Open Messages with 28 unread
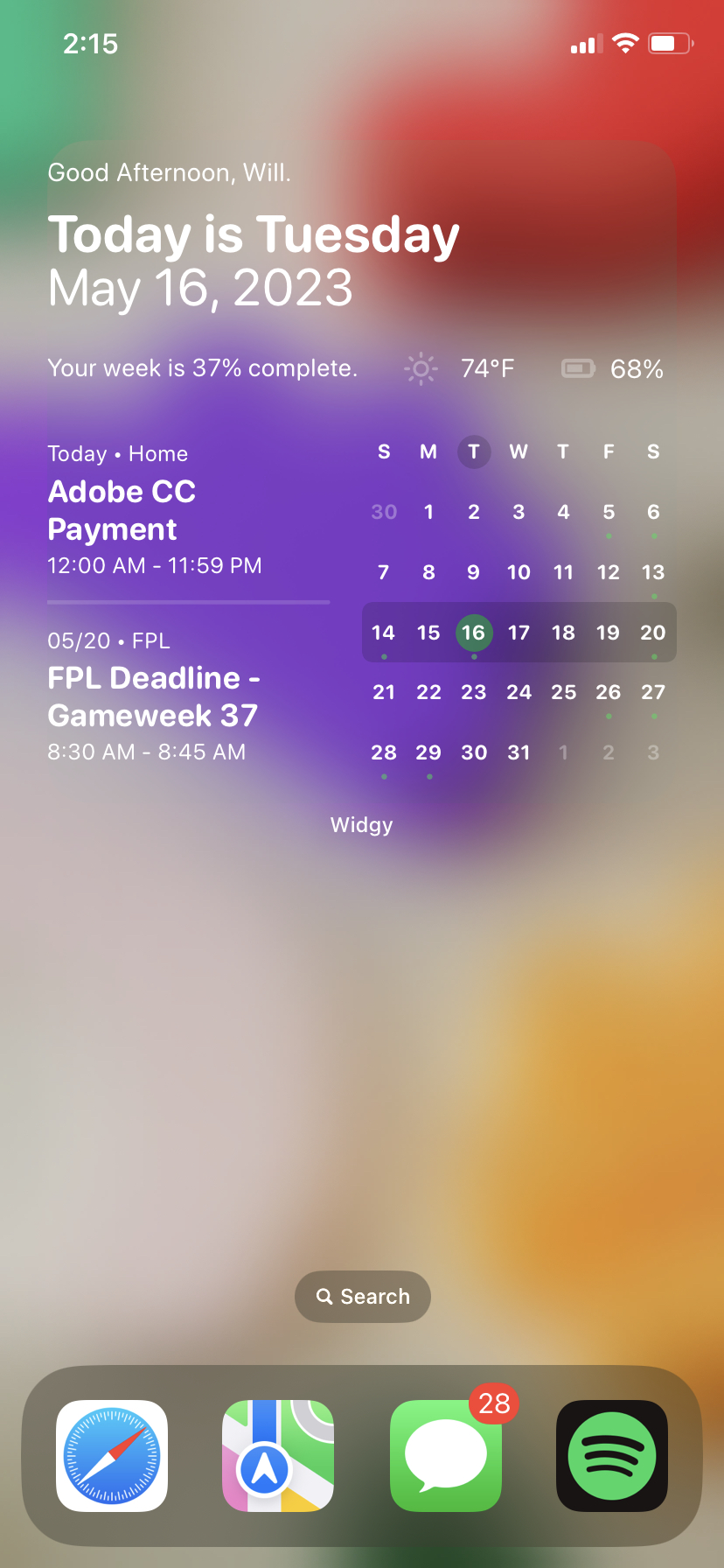Image resolution: width=724 pixels, height=1568 pixels. point(446,1456)
